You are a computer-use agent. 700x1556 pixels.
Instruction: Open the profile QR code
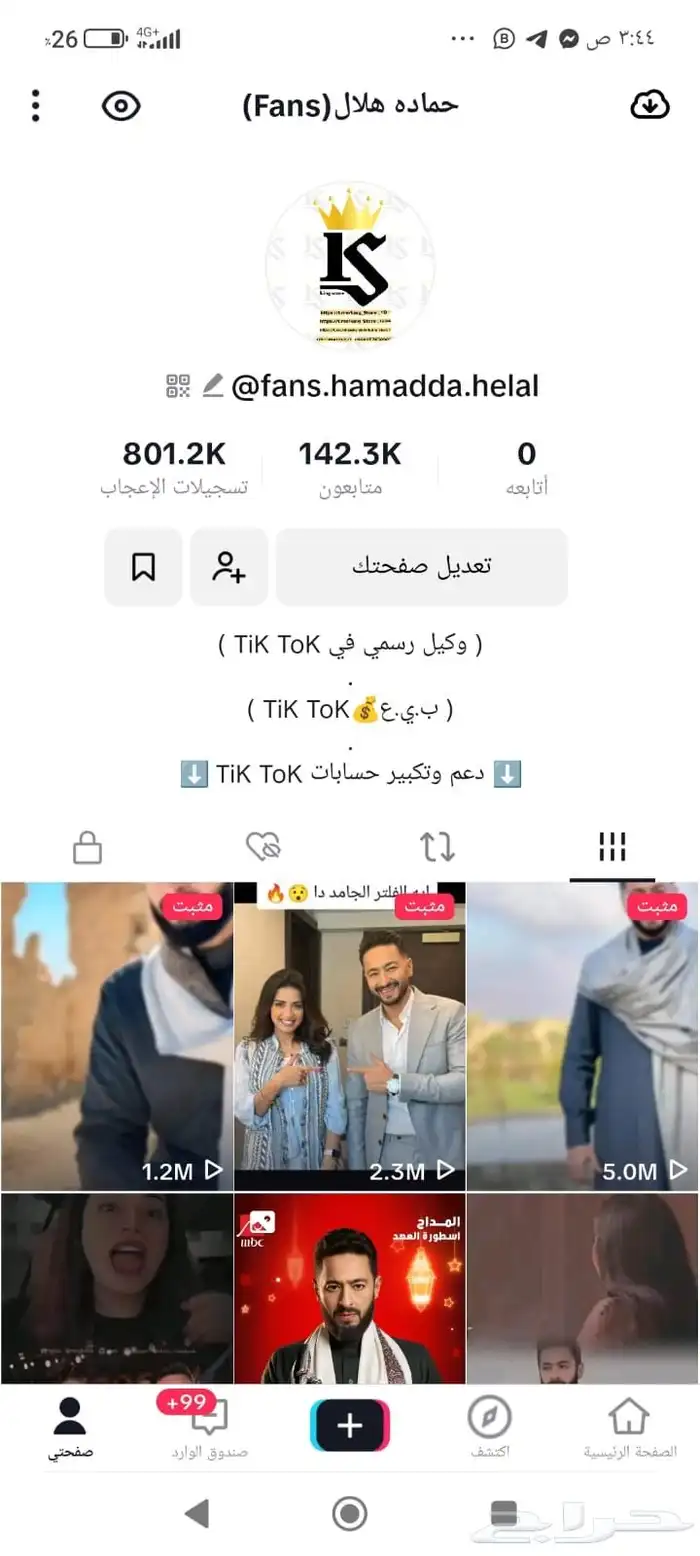(x=178, y=386)
